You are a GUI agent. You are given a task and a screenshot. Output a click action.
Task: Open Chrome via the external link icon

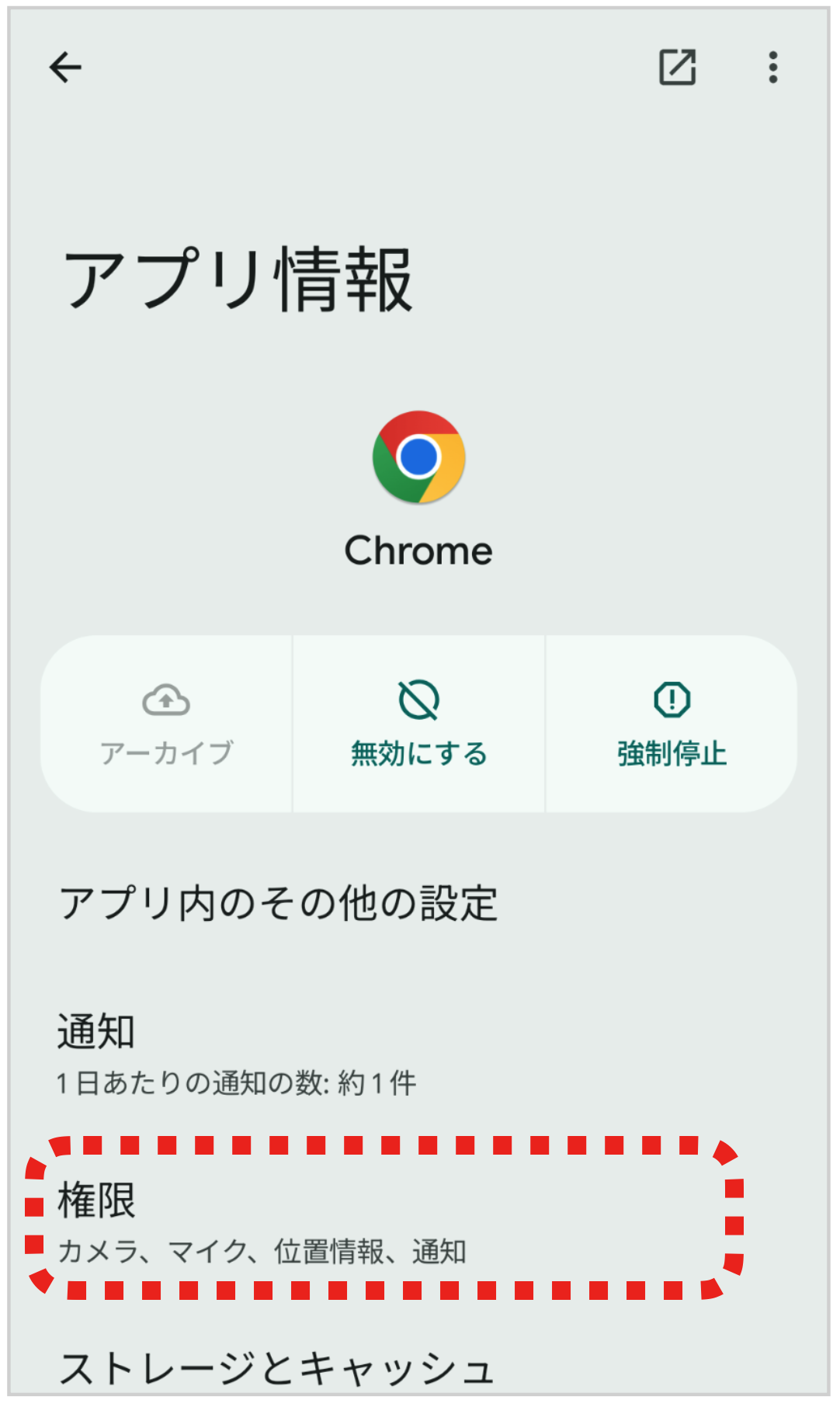(x=677, y=68)
